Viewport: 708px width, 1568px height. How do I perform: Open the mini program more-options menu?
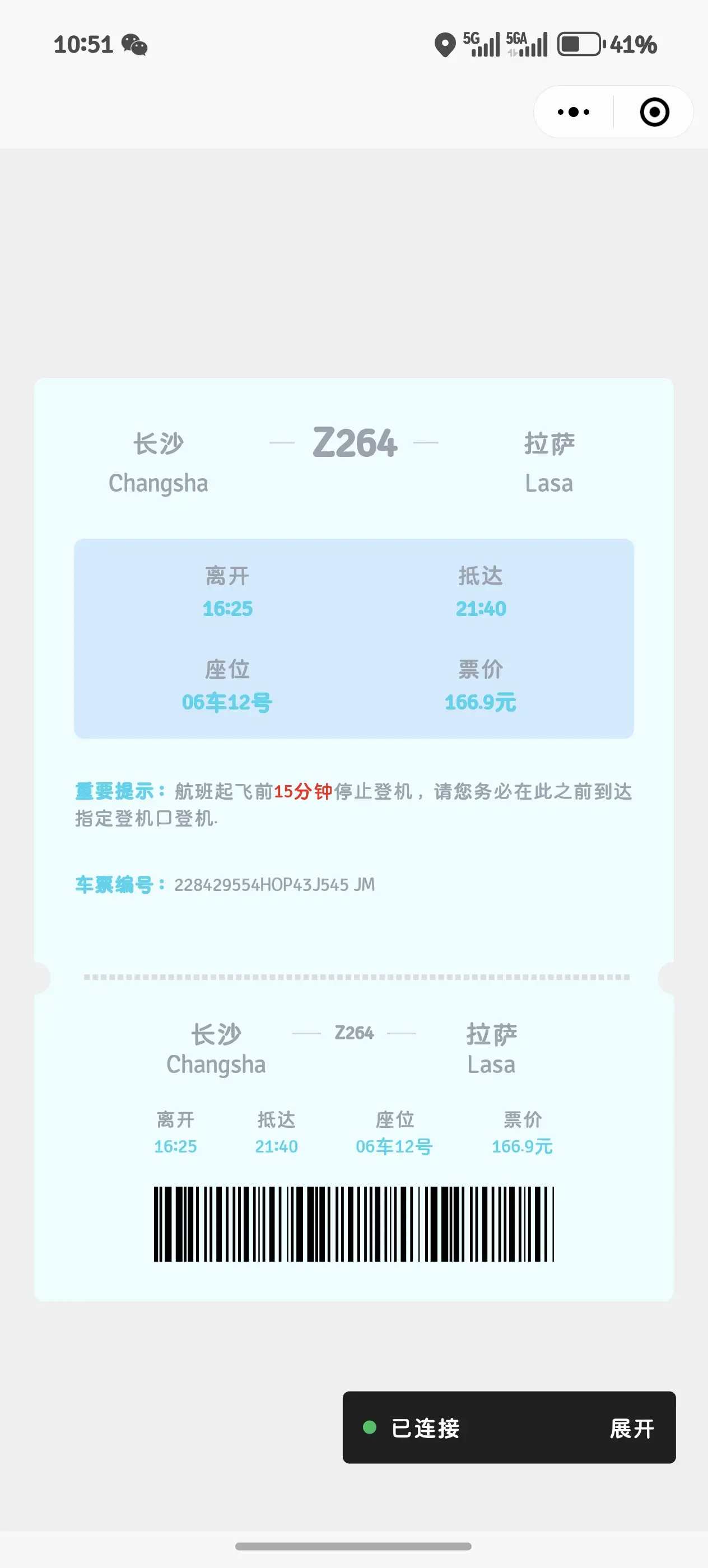coord(574,112)
